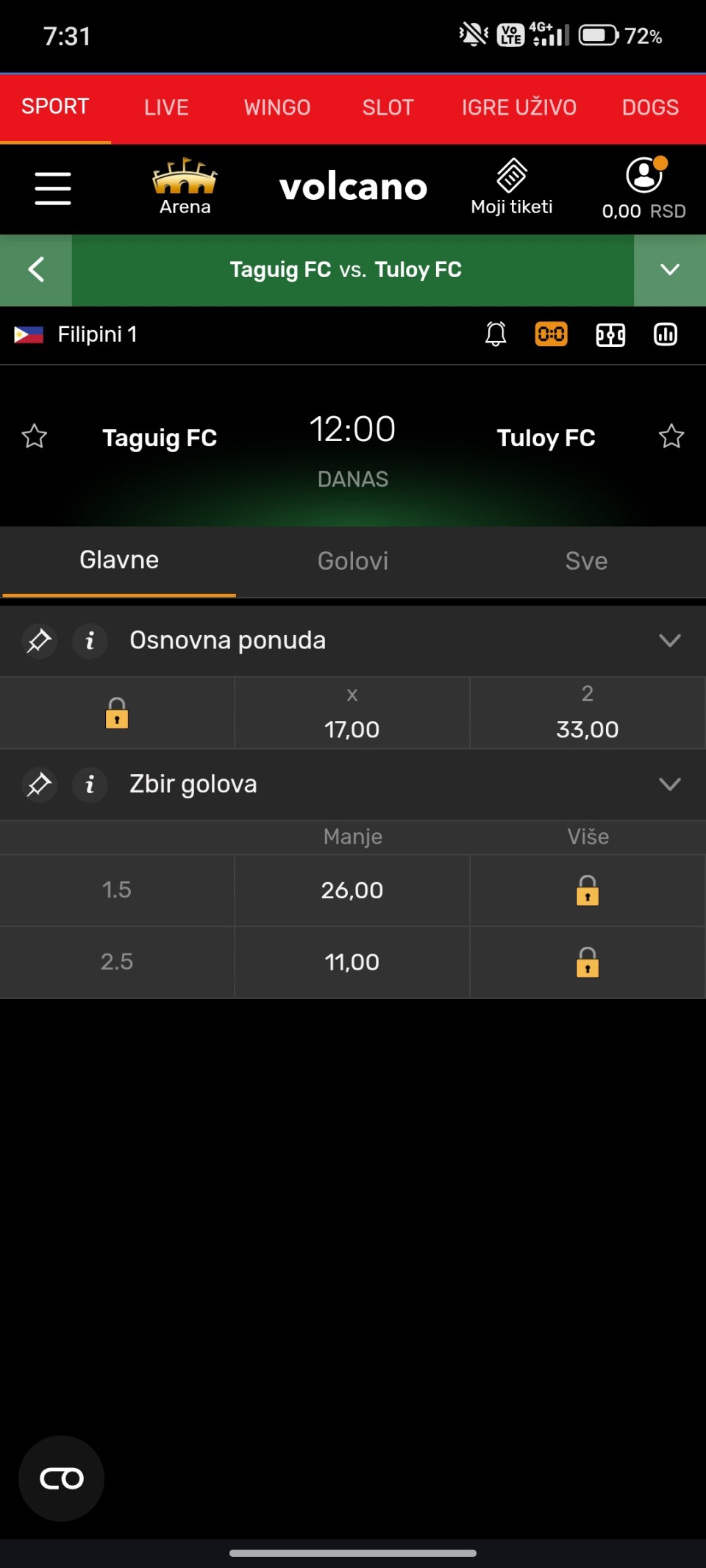Image resolution: width=706 pixels, height=1568 pixels.
Task: Open the SLOT section
Action: (x=388, y=107)
